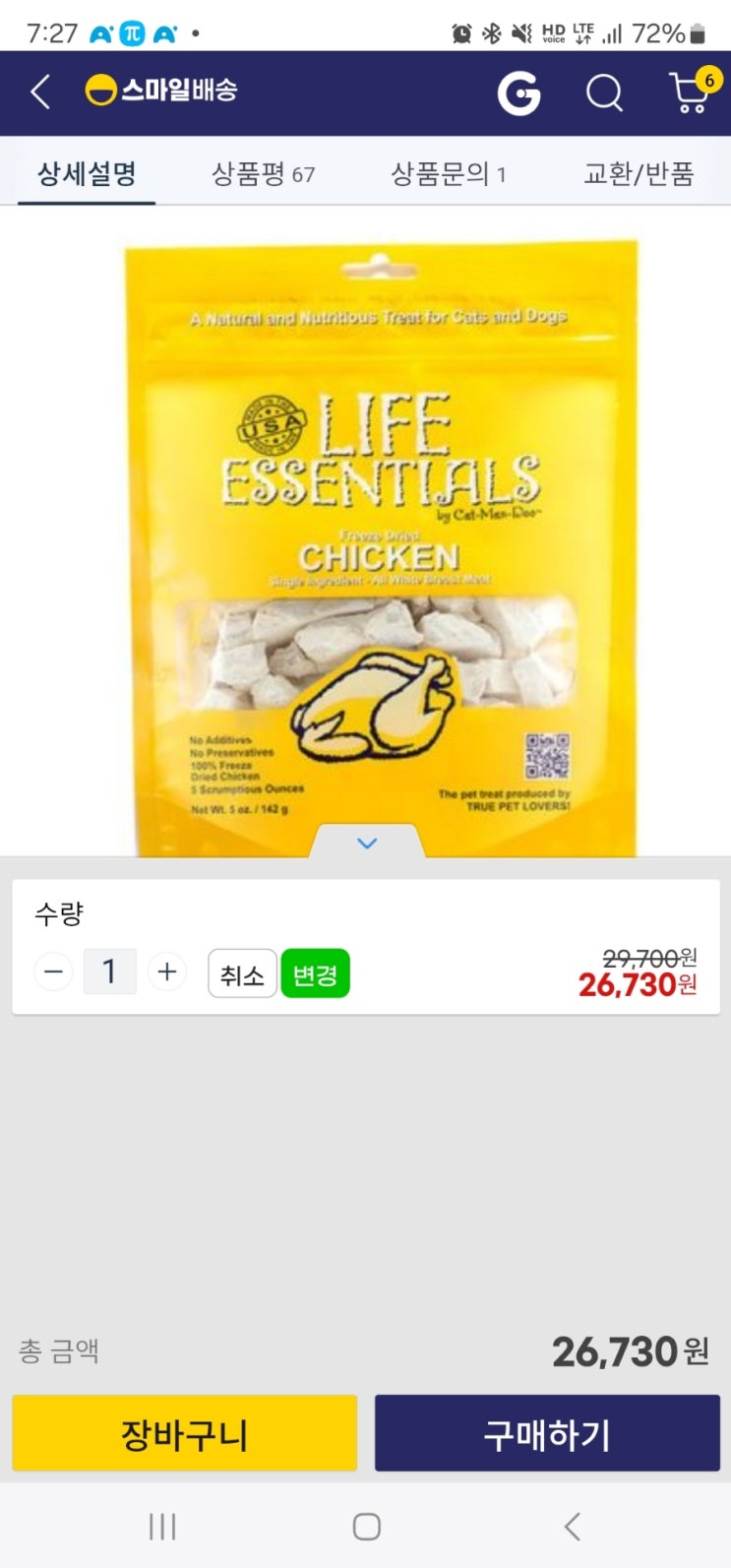The height and width of the screenshot is (1568, 731).
Task: Switch to the 상품평 tab
Action: coord(263,175)
